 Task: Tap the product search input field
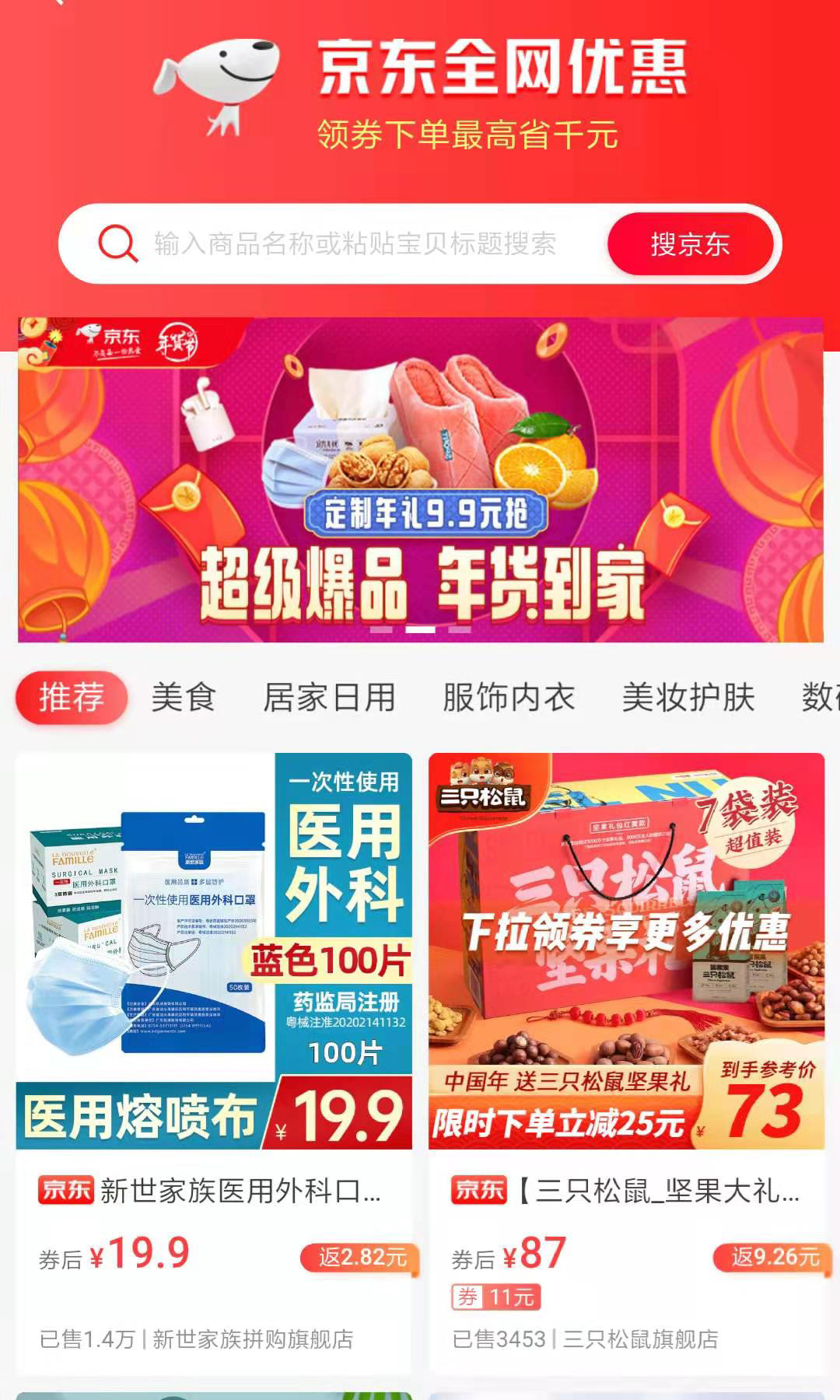click(x=355, y=244)
